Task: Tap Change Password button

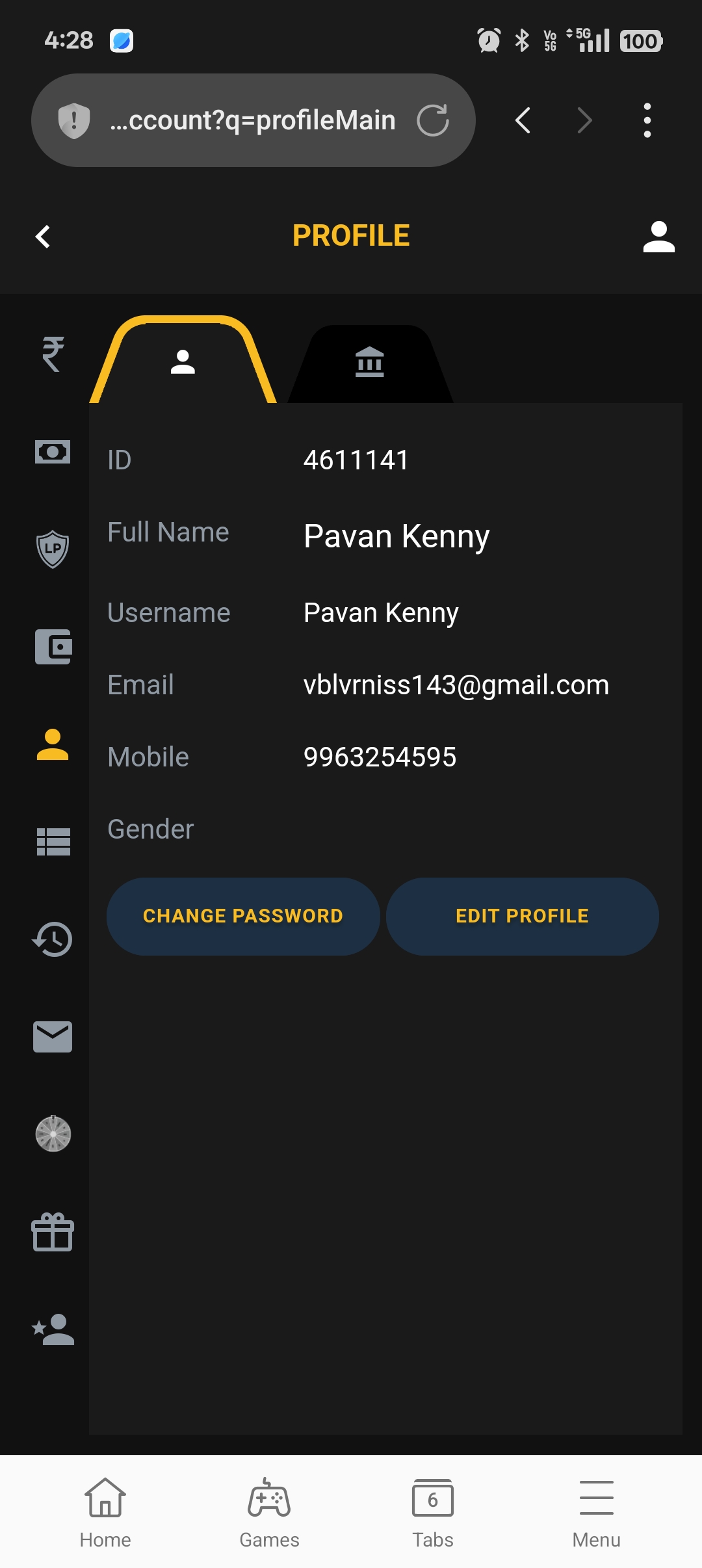Action: (x=243, y=916)
